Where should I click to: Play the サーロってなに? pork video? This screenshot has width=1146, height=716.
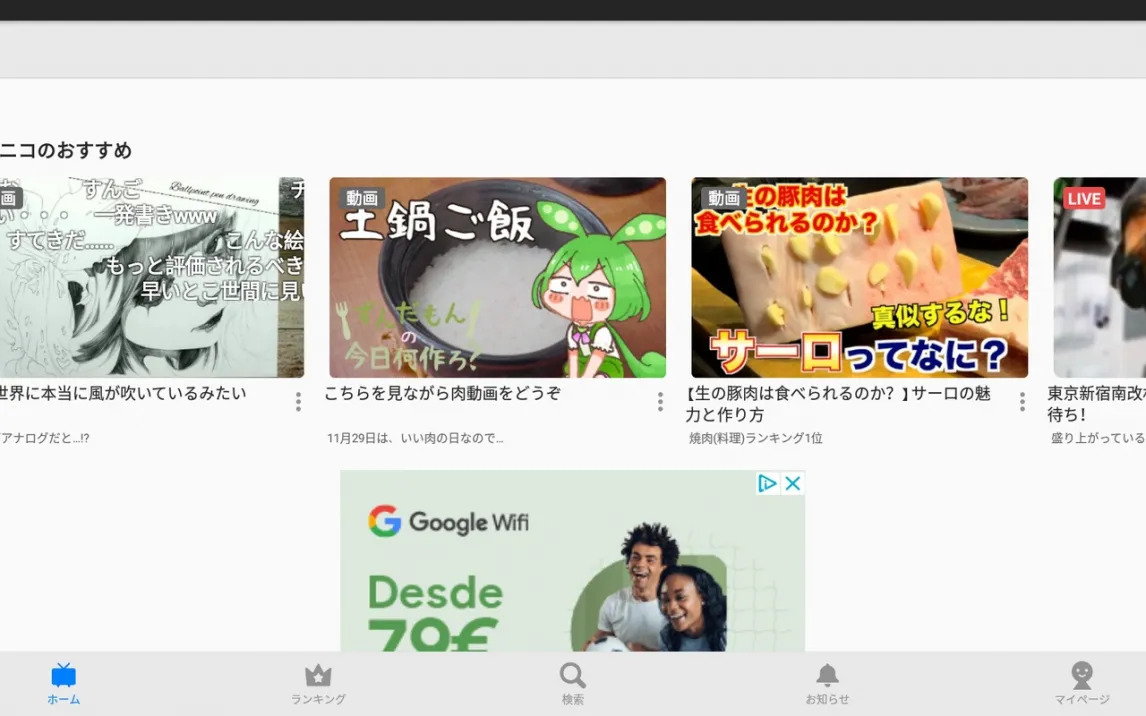click(x=860, y=278)
